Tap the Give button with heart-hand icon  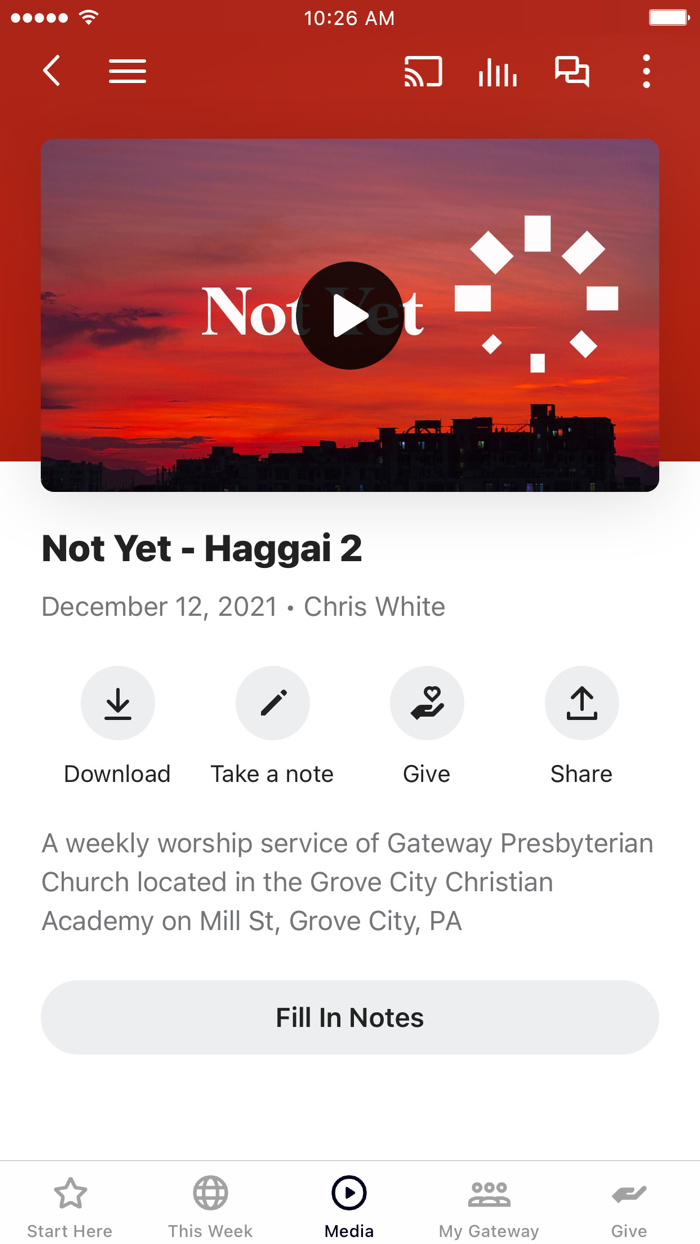tap(427, 704)
